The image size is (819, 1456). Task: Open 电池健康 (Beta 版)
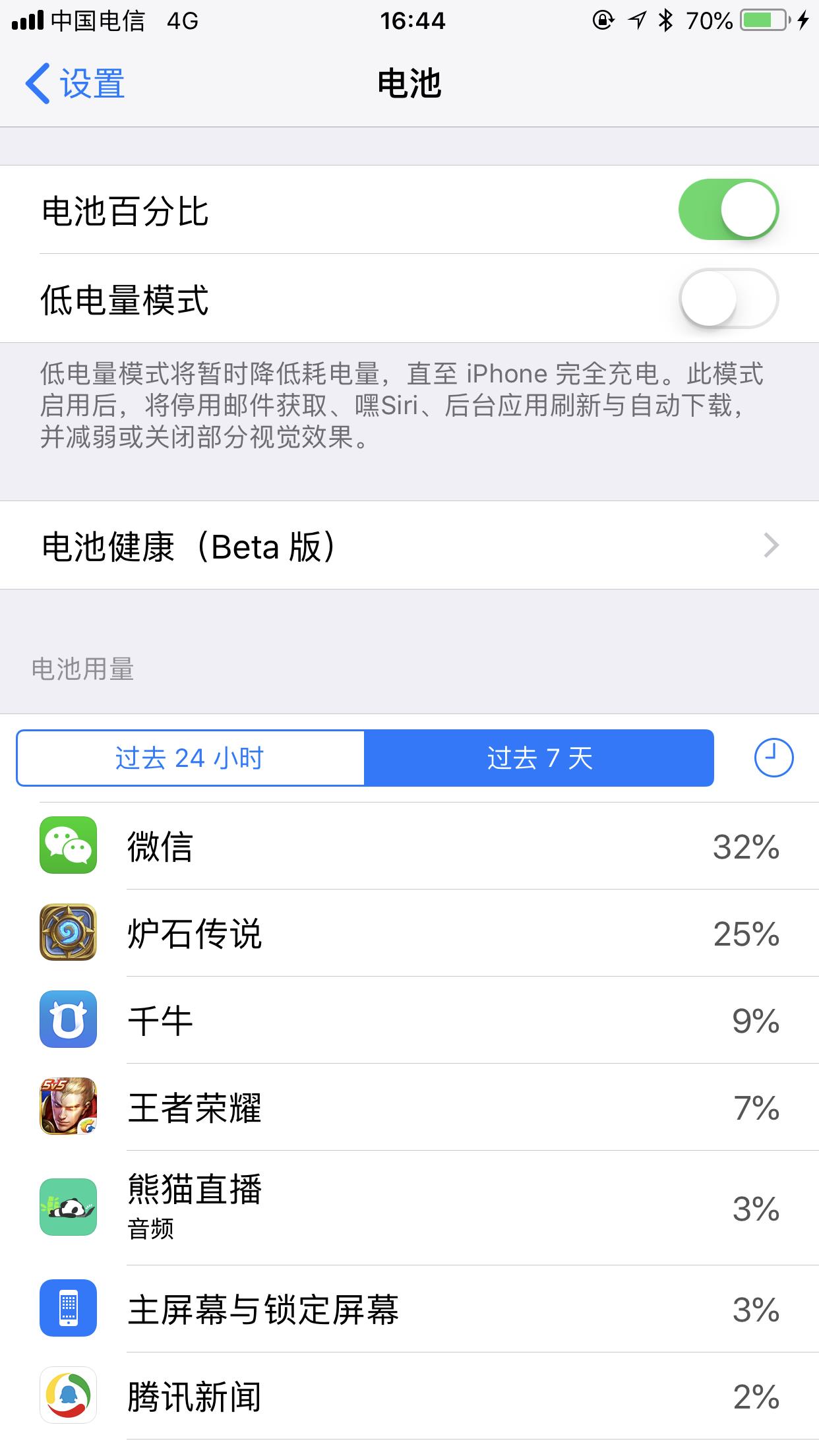(x=409, y=546)
